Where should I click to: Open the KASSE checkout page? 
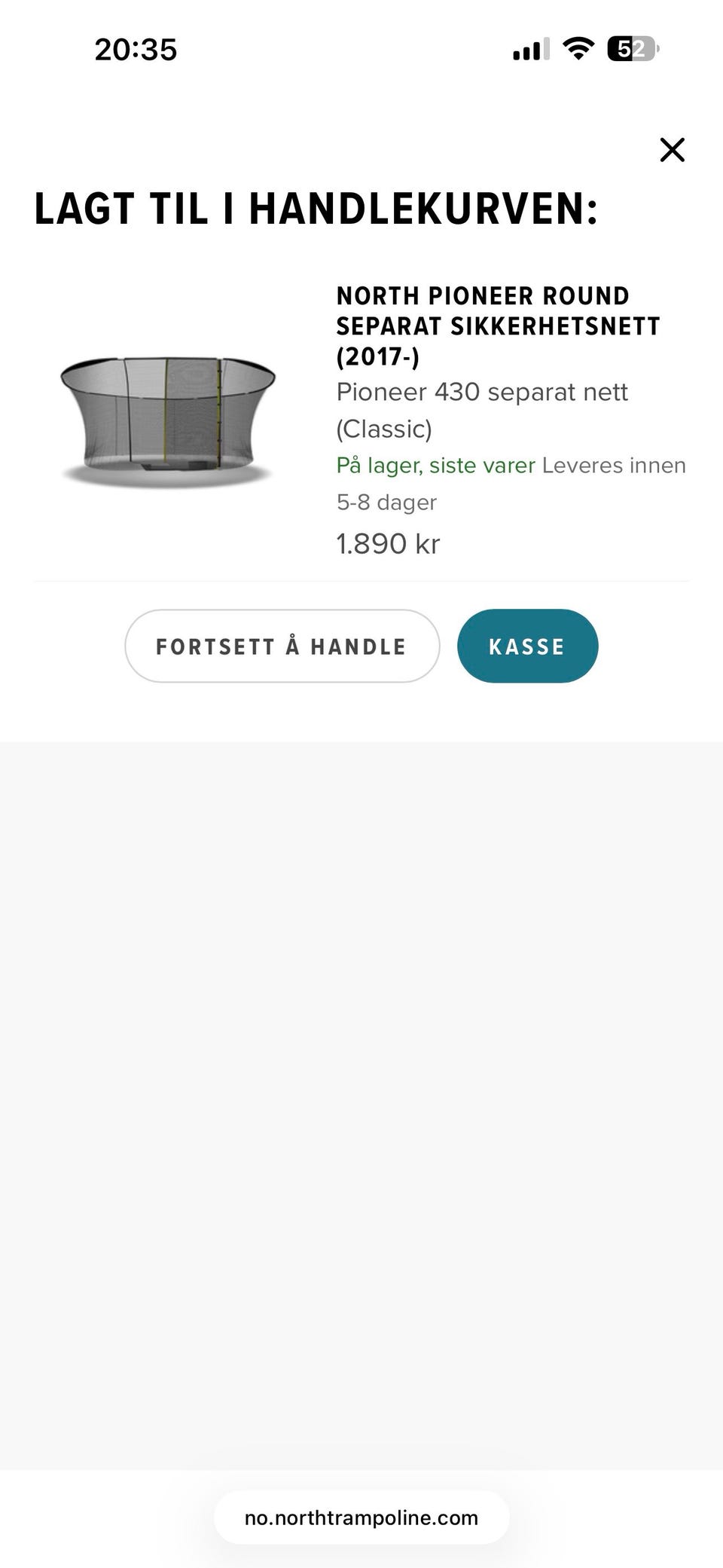[x=527, y=646]
